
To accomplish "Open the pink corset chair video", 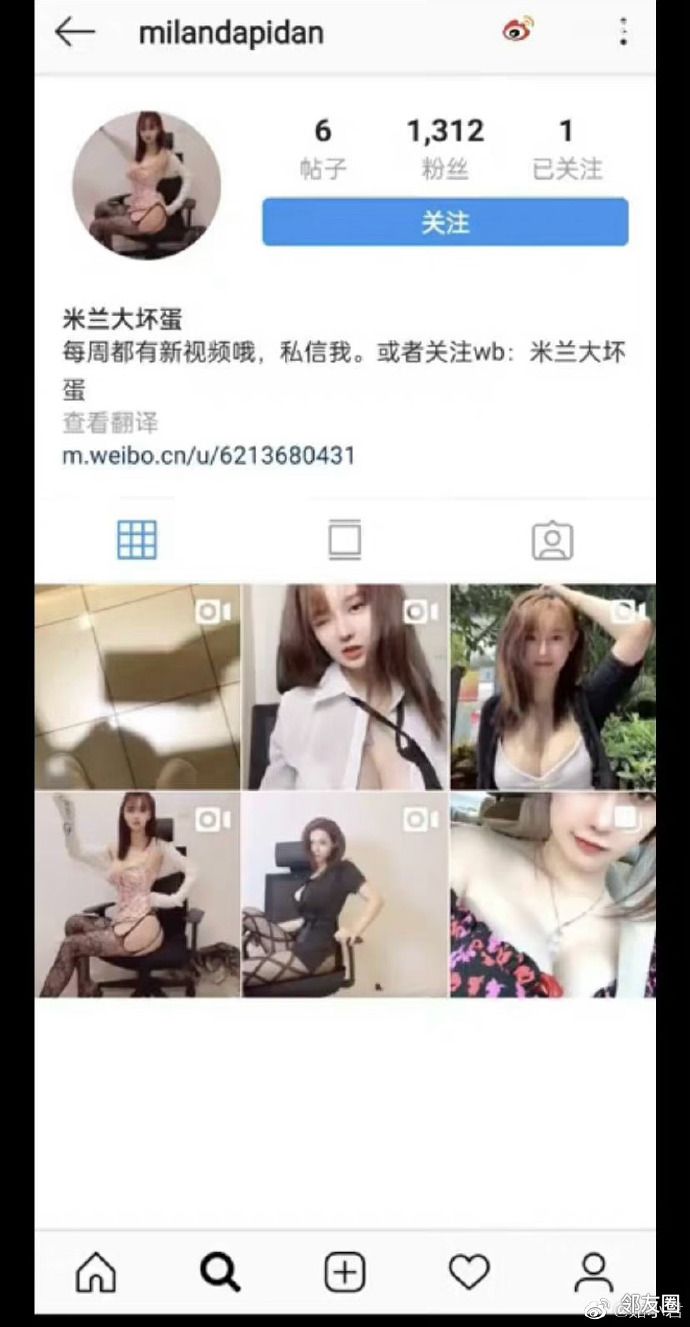I will point(137,895).
